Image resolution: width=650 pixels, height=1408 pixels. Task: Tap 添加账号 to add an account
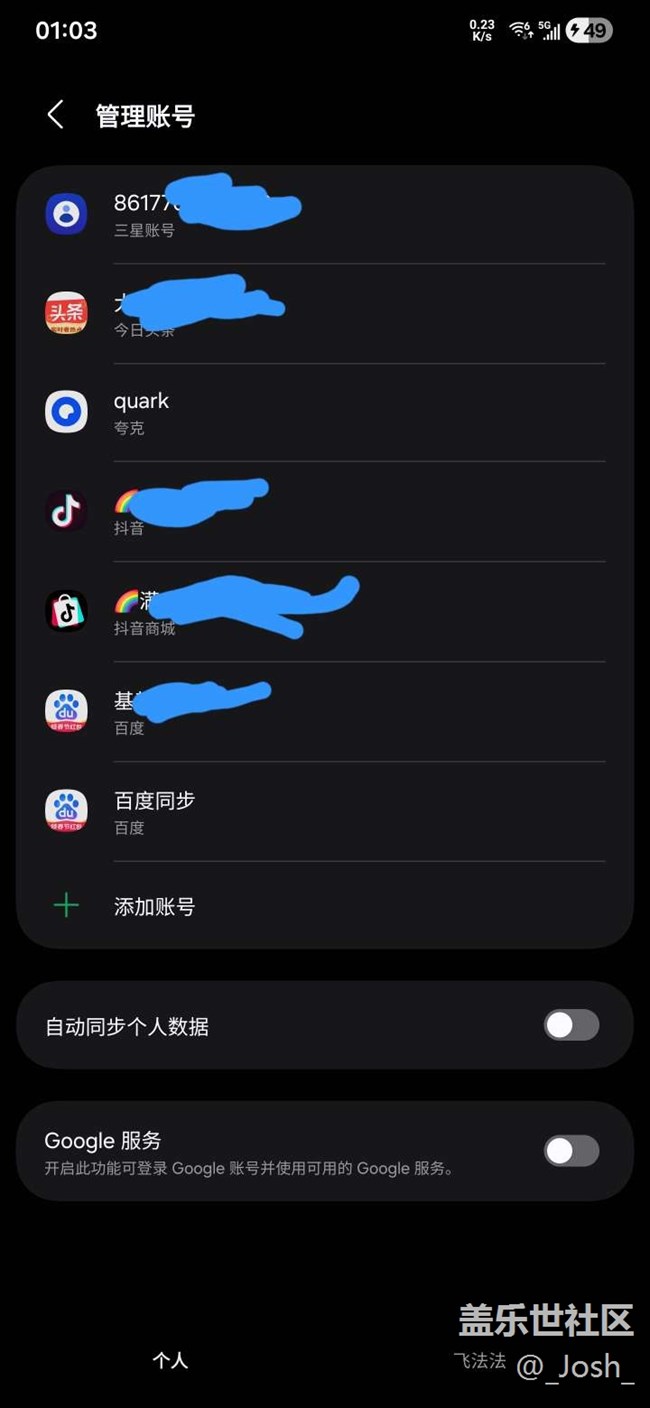(x=154, y=907)
